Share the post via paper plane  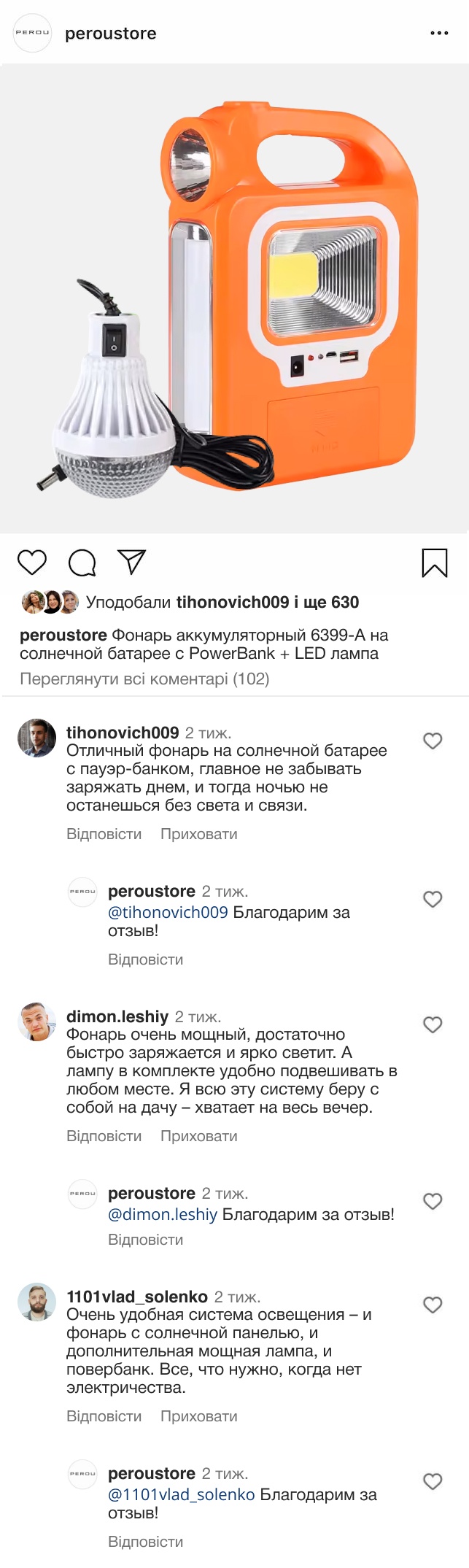point(132,562)
